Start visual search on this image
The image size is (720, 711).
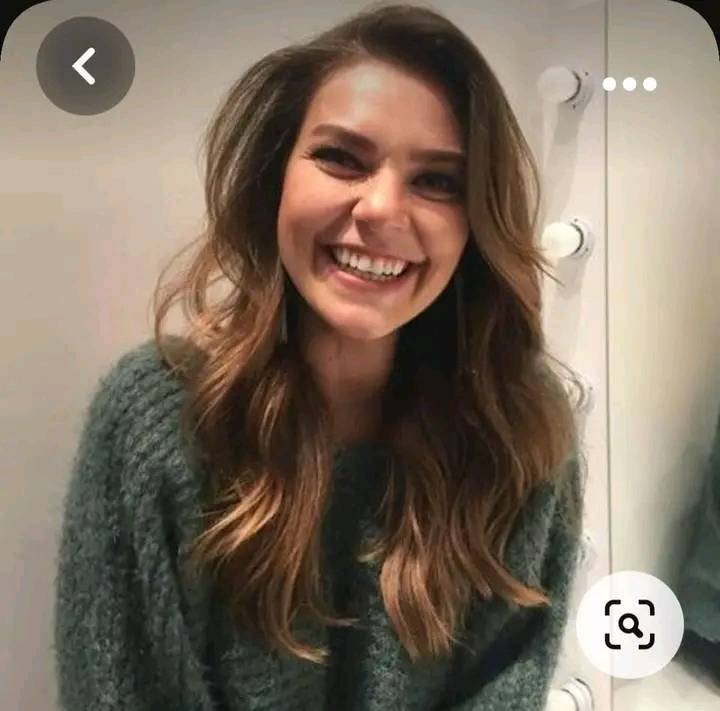coord(630,625)
